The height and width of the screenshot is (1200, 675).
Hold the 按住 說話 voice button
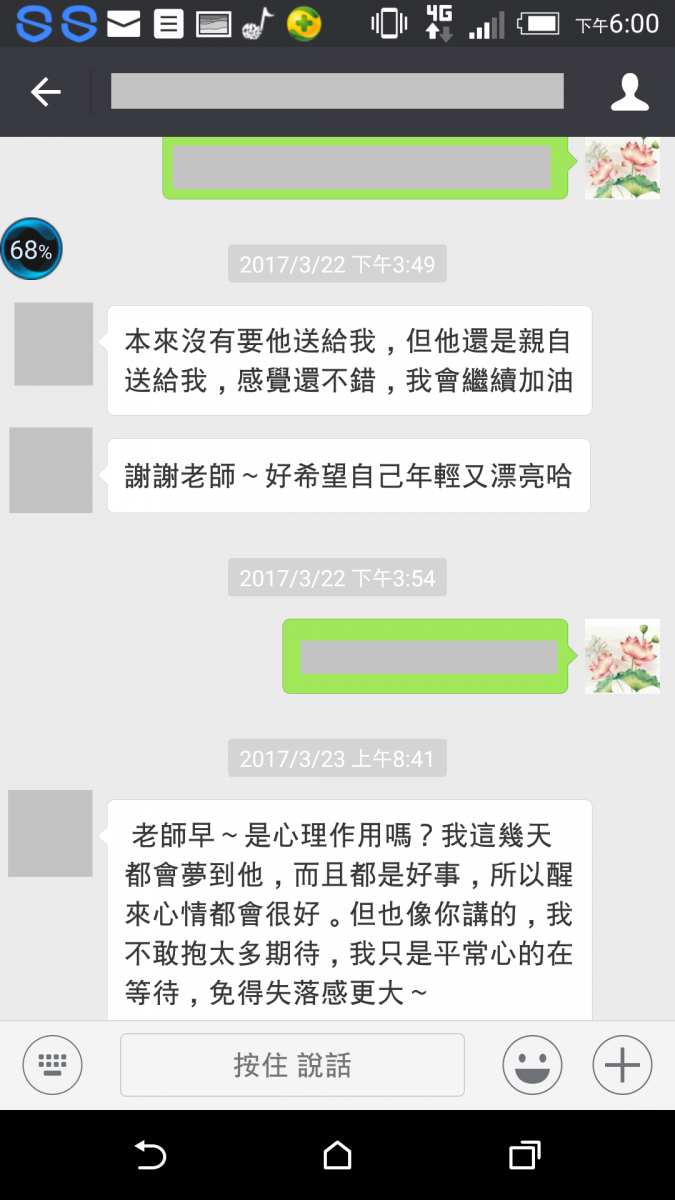pyautogui.click(x=292, y=1065)
